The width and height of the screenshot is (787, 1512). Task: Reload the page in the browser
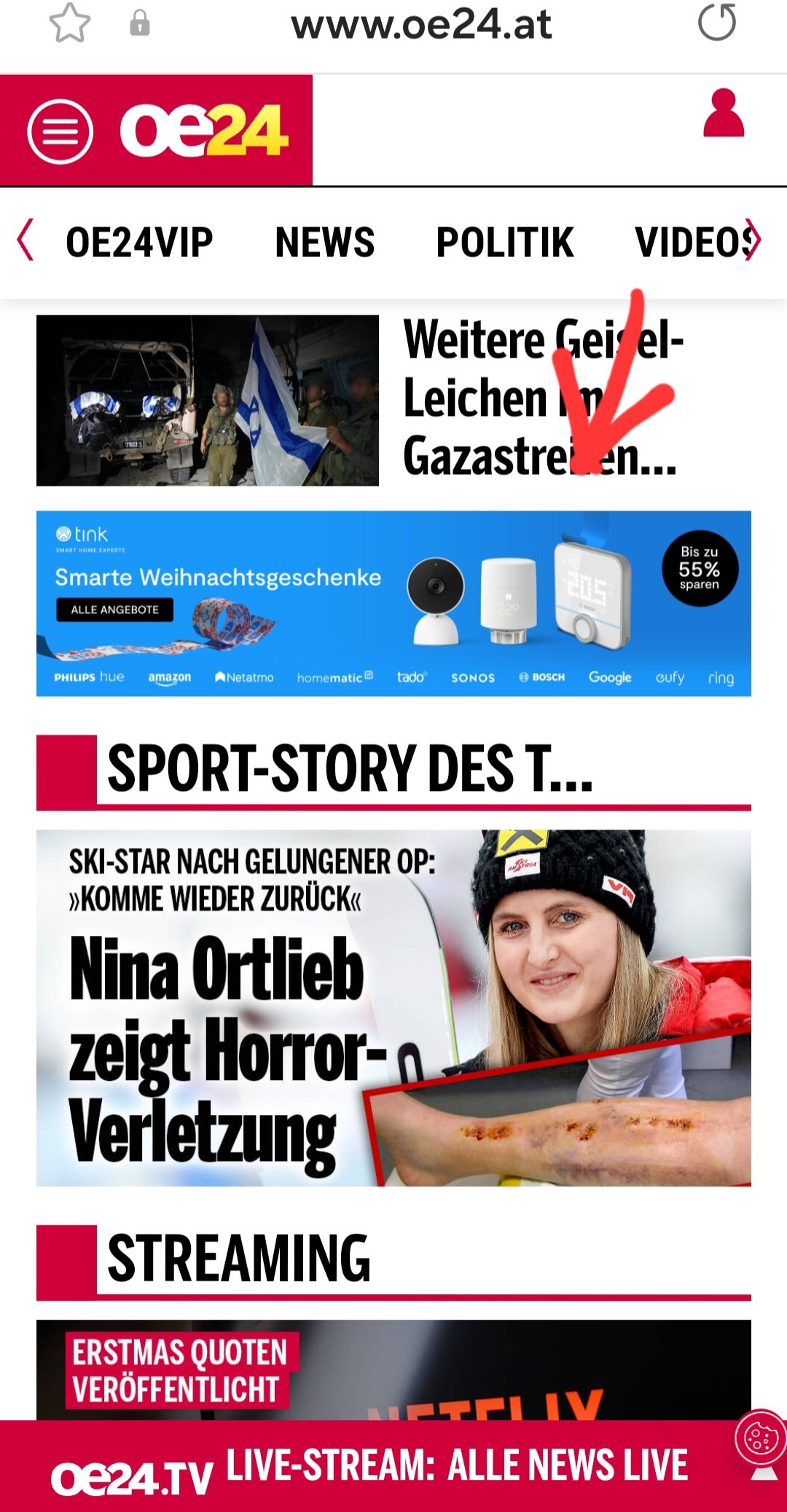(x=717, y=23)
